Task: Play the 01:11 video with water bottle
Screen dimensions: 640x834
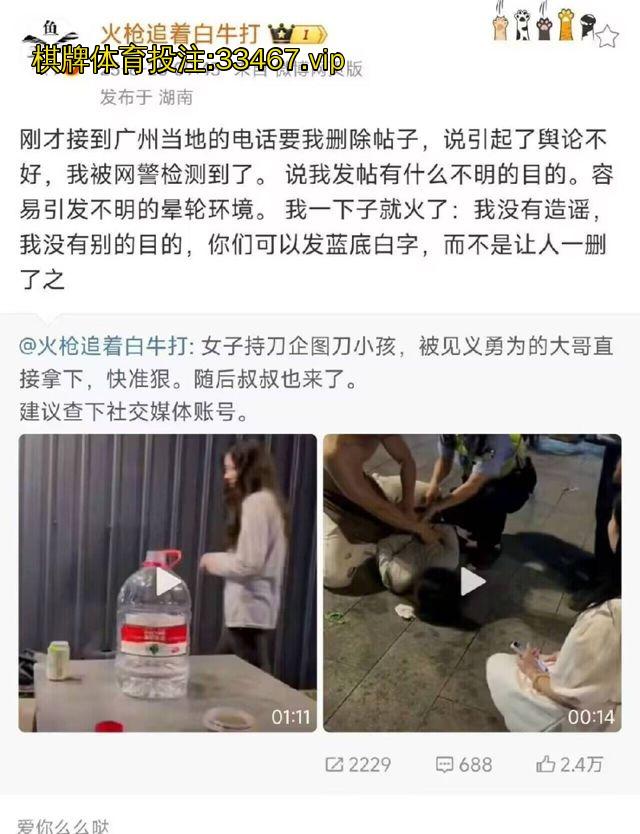Action: point(168,582)
